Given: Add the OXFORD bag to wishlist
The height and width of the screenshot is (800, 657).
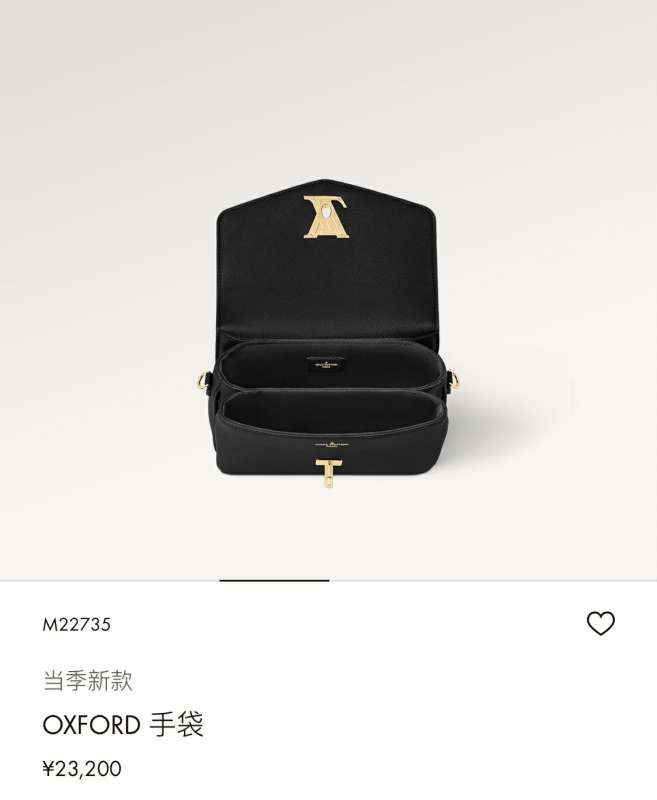Looking at the screenshot, I should point(600,624).
